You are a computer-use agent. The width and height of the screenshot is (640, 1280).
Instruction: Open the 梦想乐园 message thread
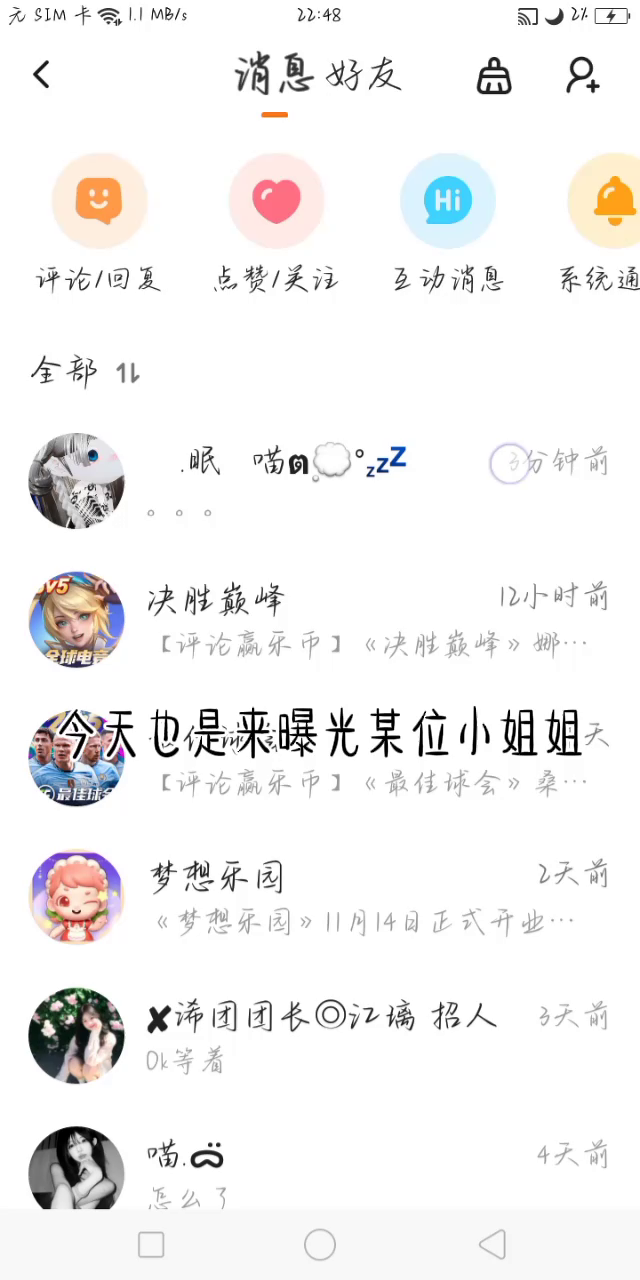320,898
